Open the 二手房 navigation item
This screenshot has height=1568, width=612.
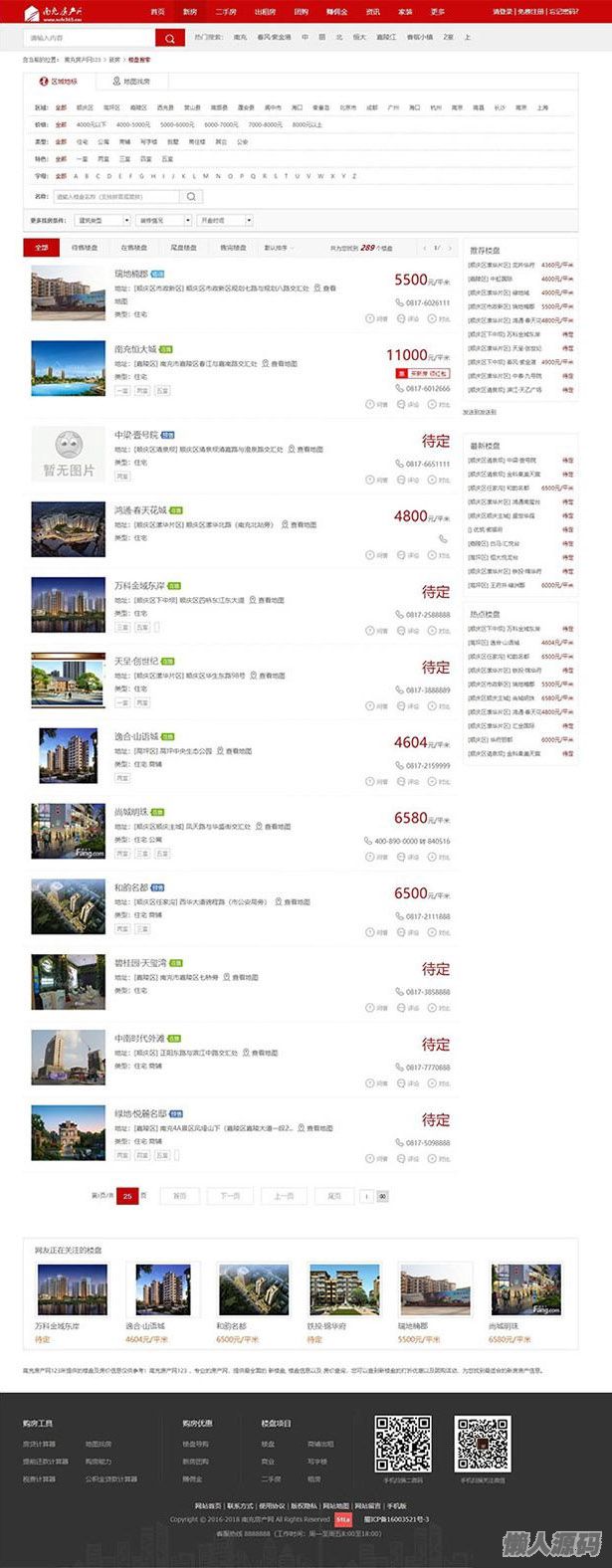tap(226, 11)
